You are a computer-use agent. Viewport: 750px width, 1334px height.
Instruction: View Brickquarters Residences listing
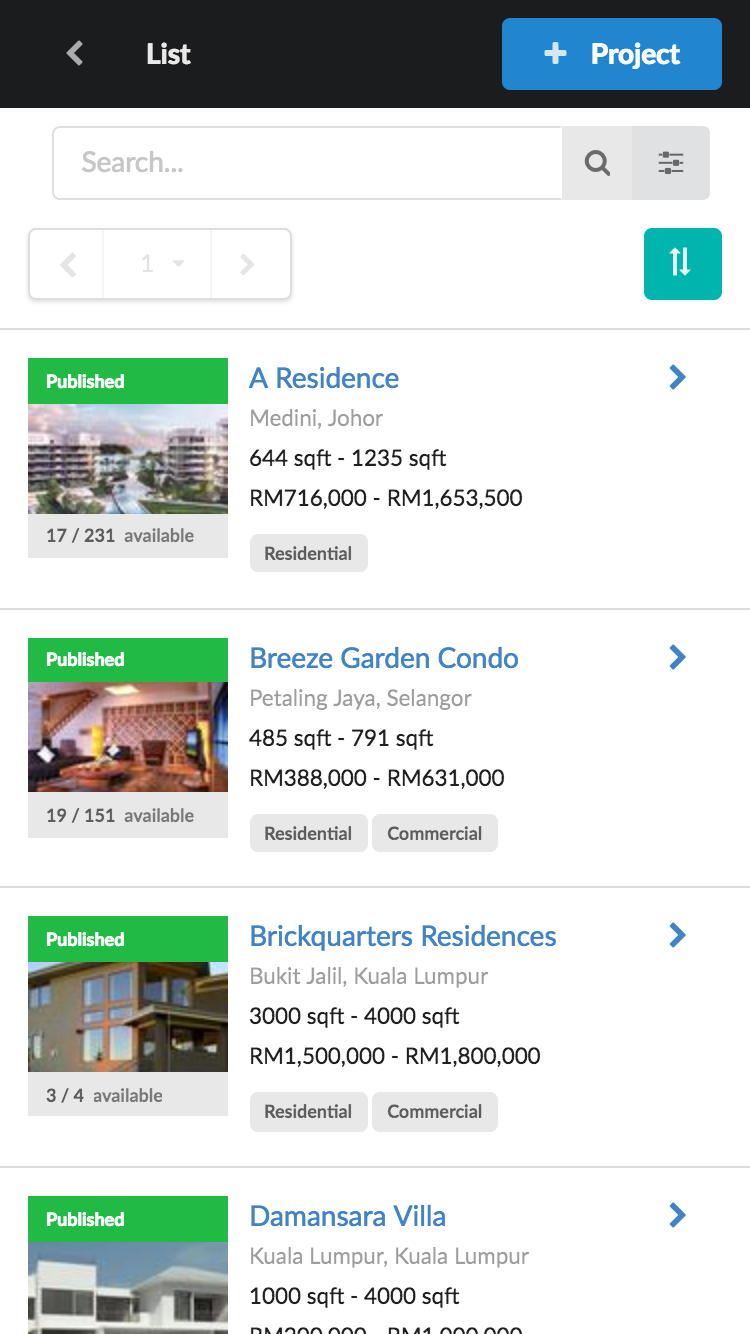403,936
